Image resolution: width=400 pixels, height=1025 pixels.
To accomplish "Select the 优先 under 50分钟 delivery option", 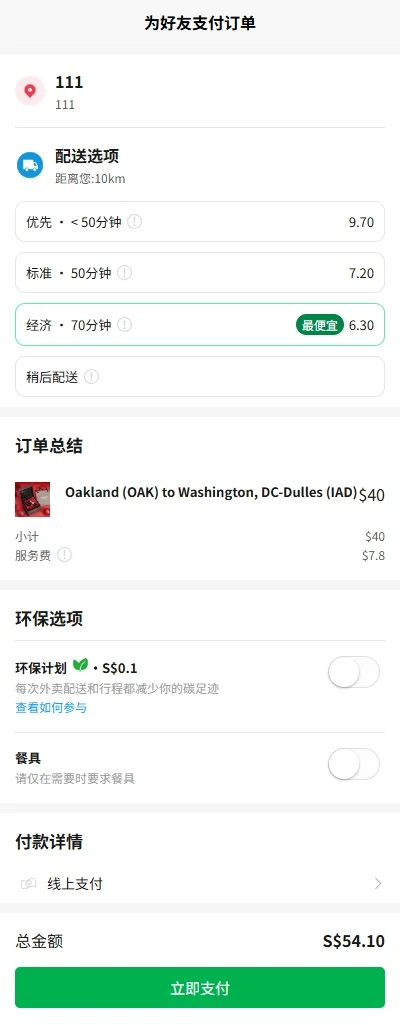I will tap(200, 222).
